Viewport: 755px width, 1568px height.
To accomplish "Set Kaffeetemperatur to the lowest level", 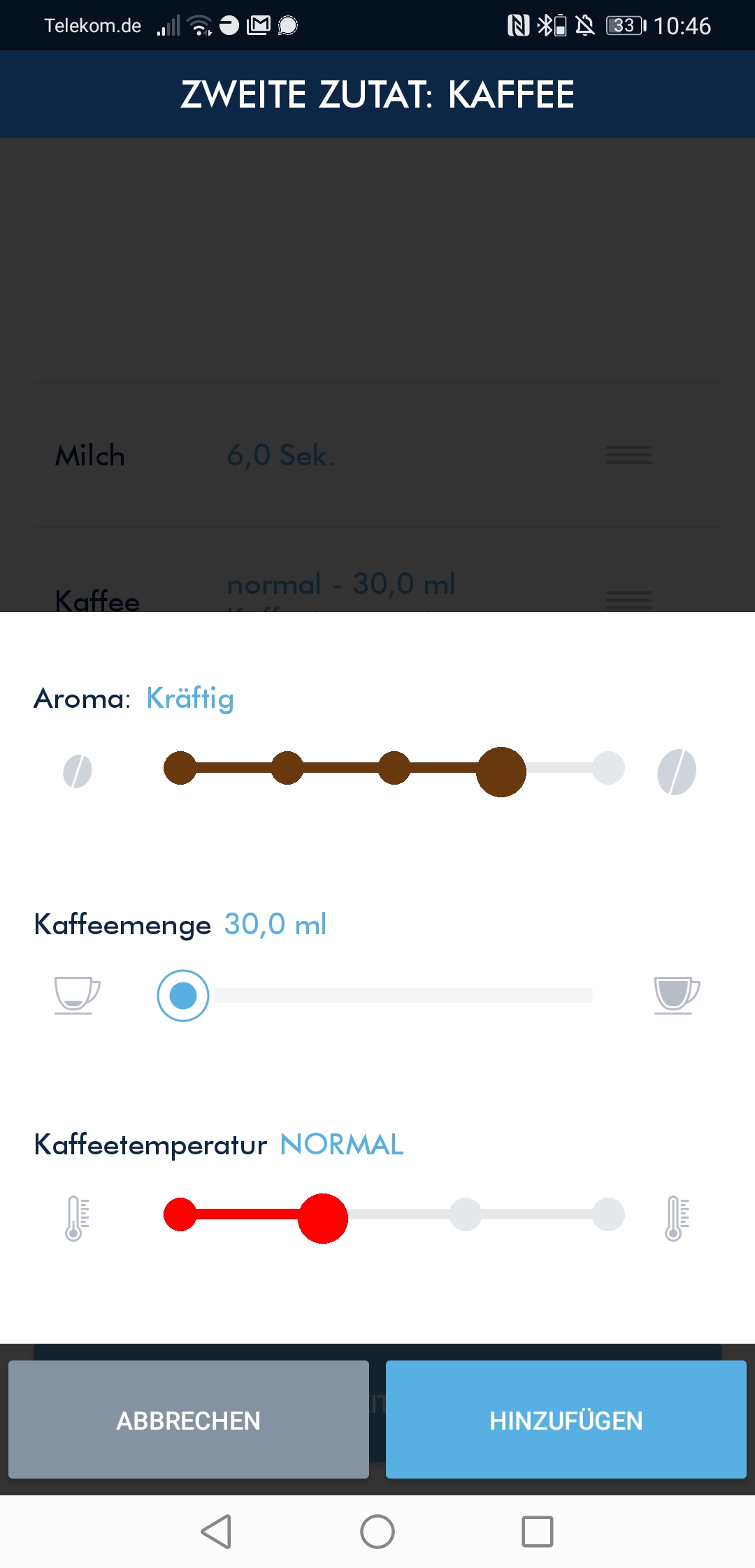I will [x=180, y=1214].
